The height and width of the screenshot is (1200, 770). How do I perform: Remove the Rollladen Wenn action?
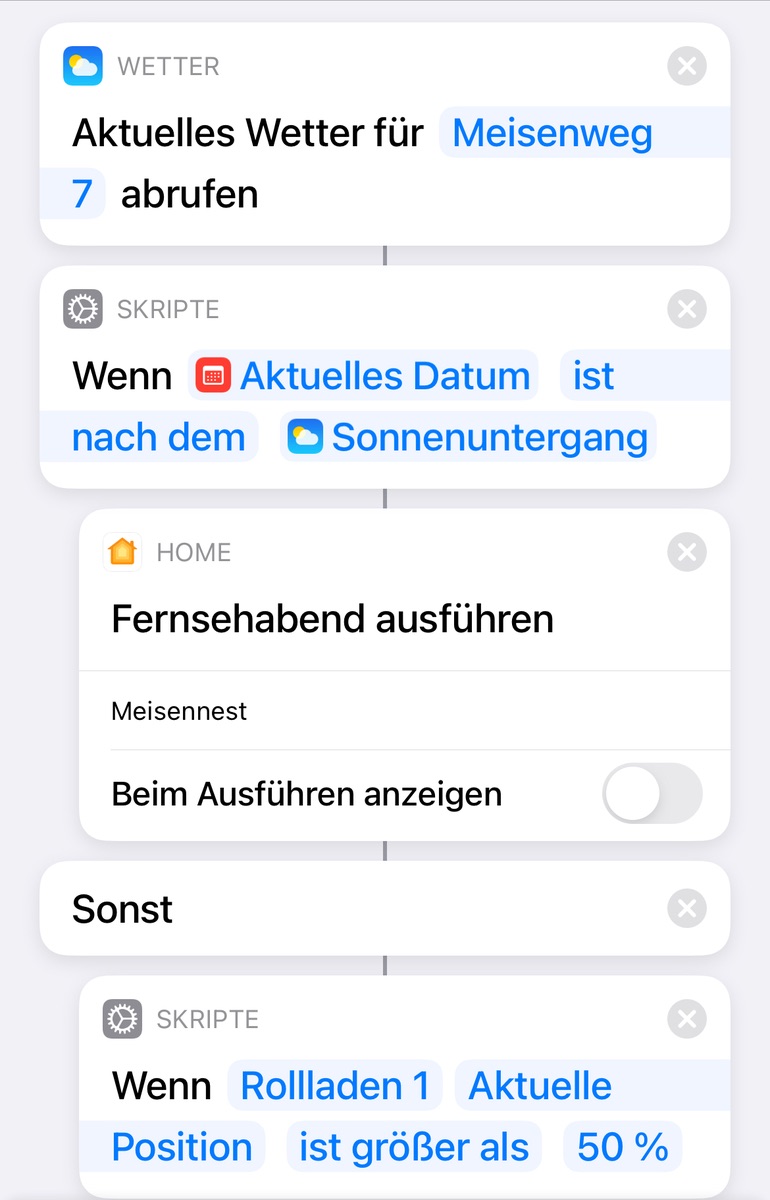pyautogui.click(x=686, y=1019)
